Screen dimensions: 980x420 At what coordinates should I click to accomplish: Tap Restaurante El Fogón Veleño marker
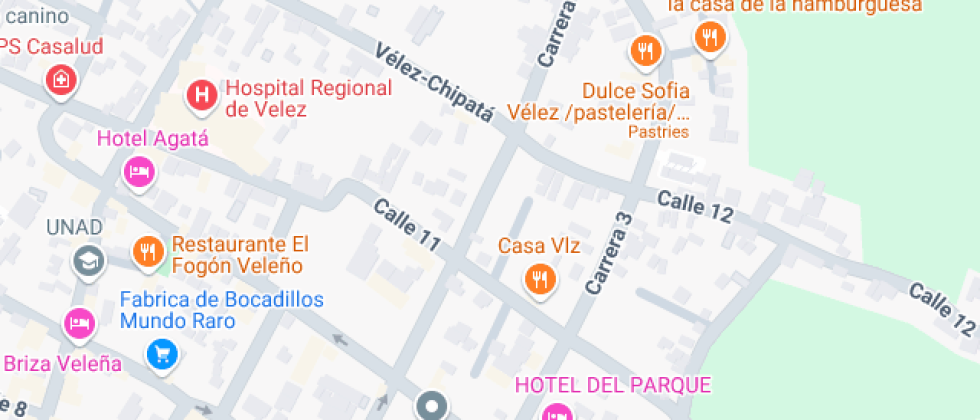coord(148,250)
